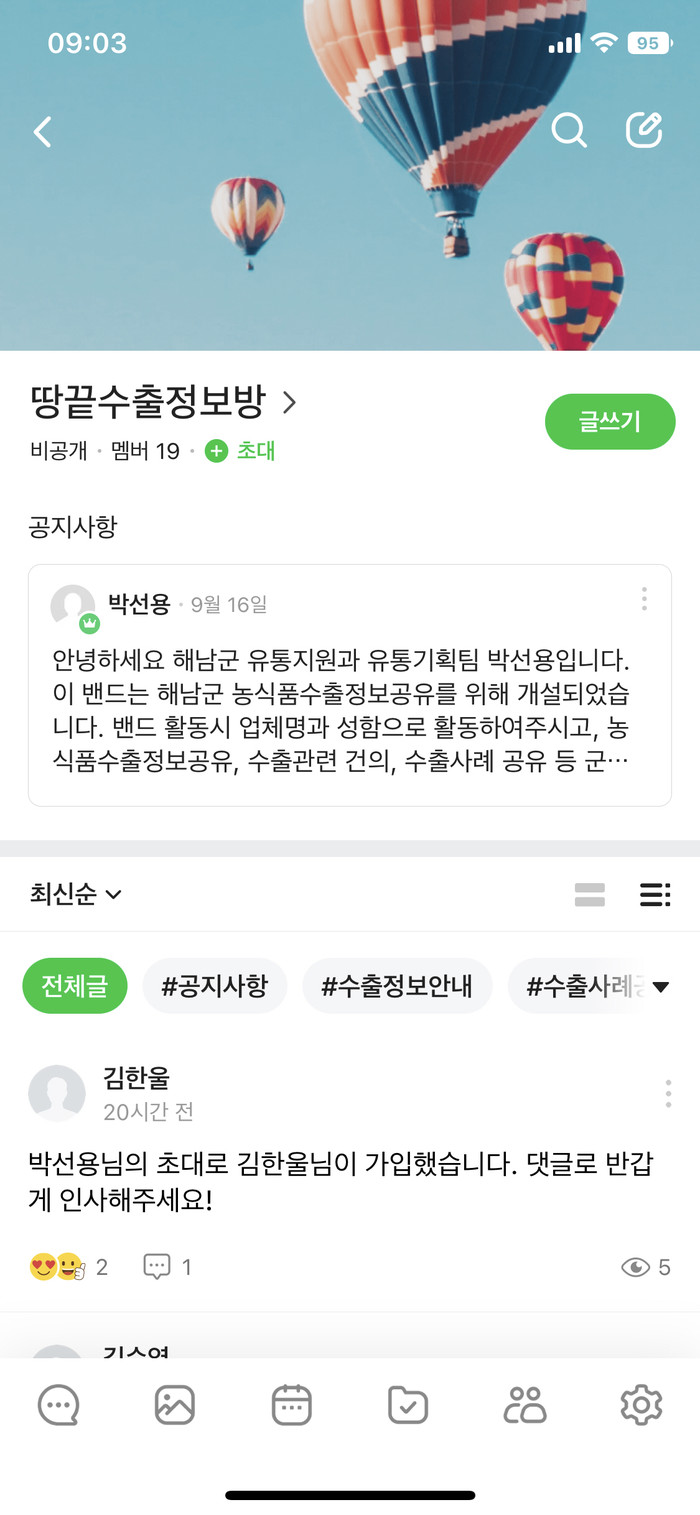Screen dimensions: 700x1515
Task: Open overflow menu on 박선용's notice
Action: tap(644, 599)
